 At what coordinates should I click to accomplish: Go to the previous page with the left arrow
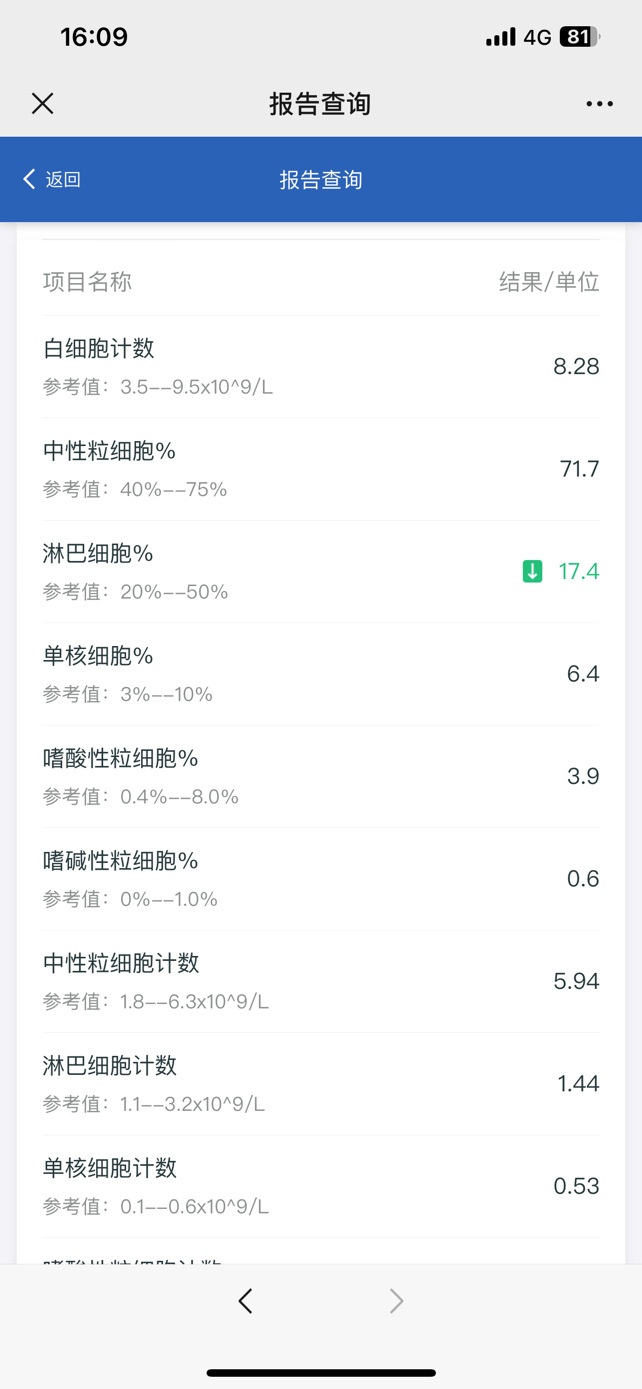pyautogui.click(x=245, y=1300)
